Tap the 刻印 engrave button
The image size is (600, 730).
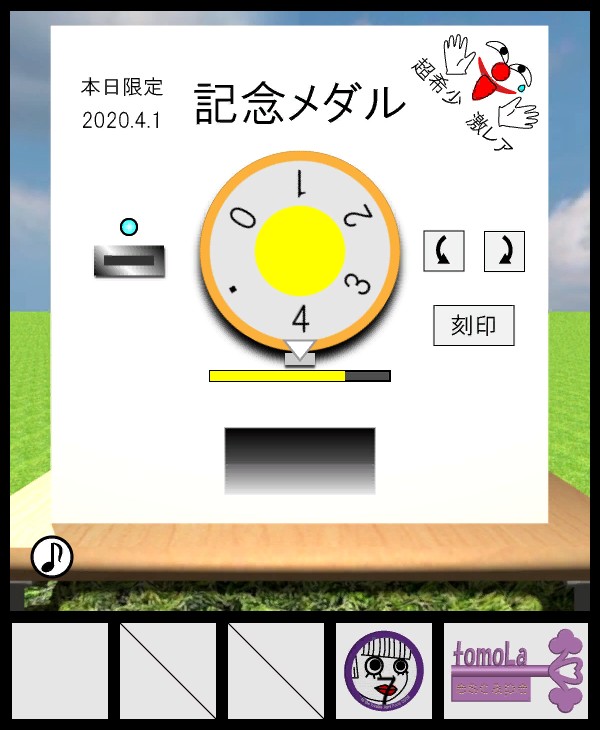(x=474, y=326)
